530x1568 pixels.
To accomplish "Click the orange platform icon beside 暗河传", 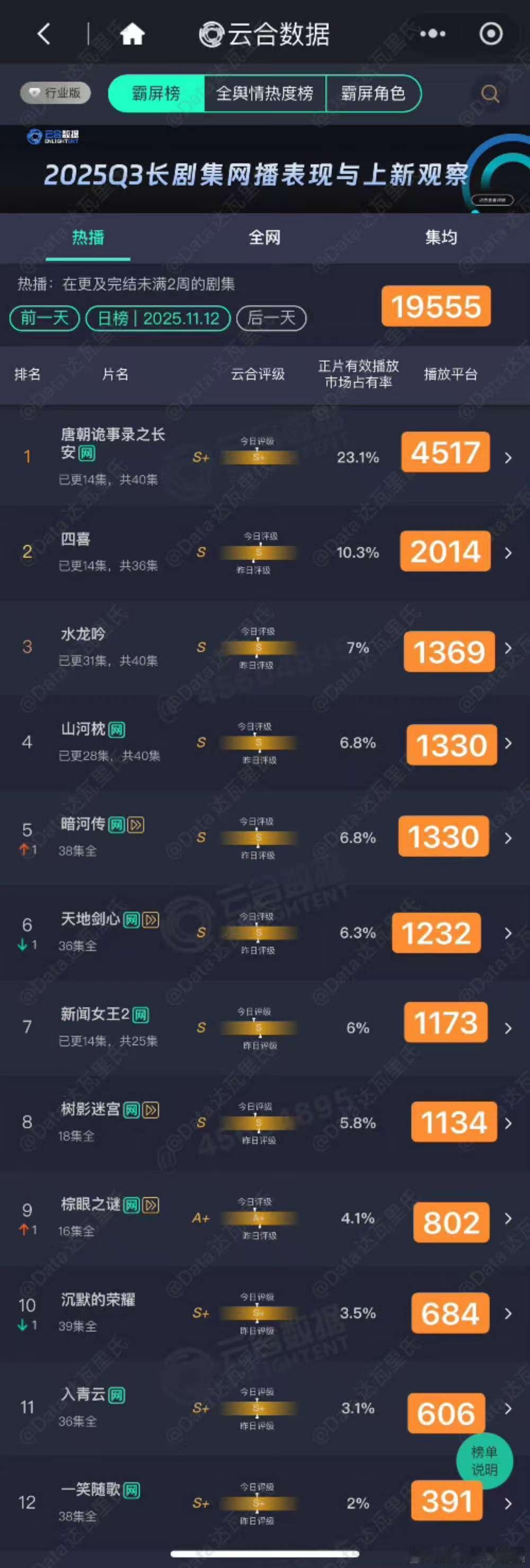I will tap(135, 823).
